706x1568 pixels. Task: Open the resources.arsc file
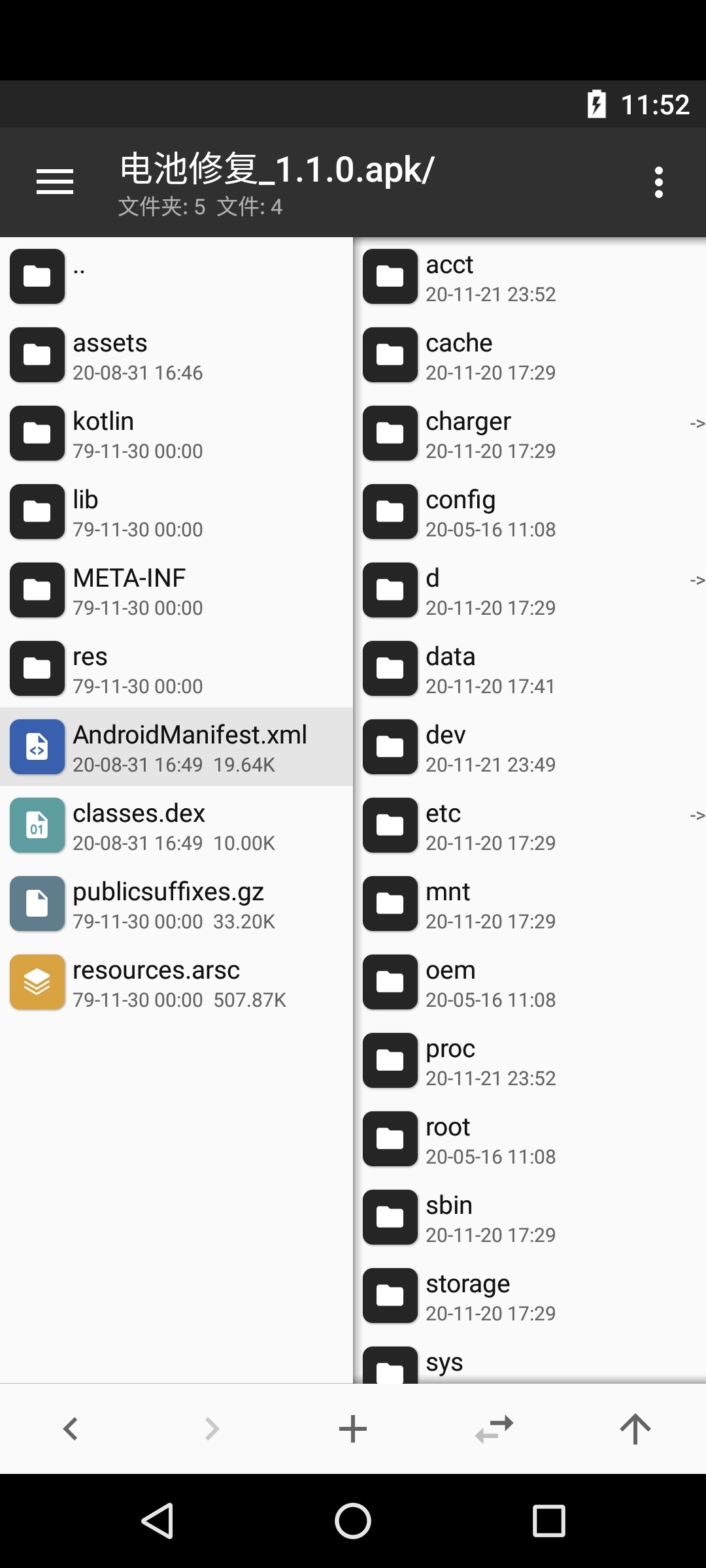coord(176,982)
